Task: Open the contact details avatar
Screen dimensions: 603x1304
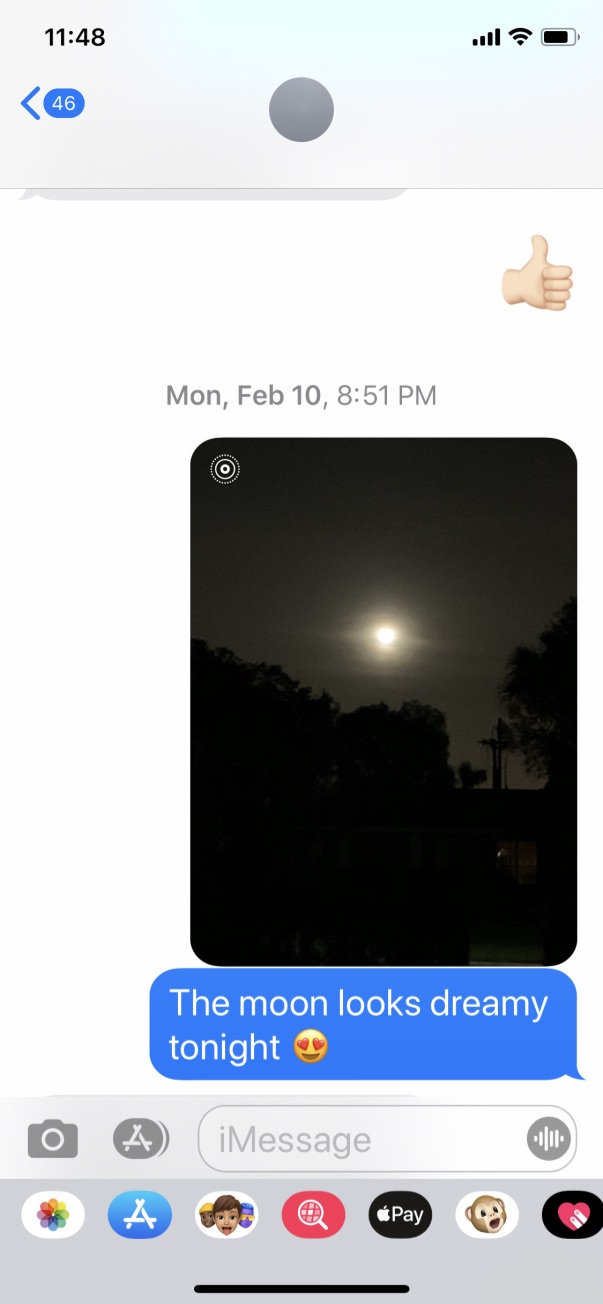Action: tap(301, 109)
